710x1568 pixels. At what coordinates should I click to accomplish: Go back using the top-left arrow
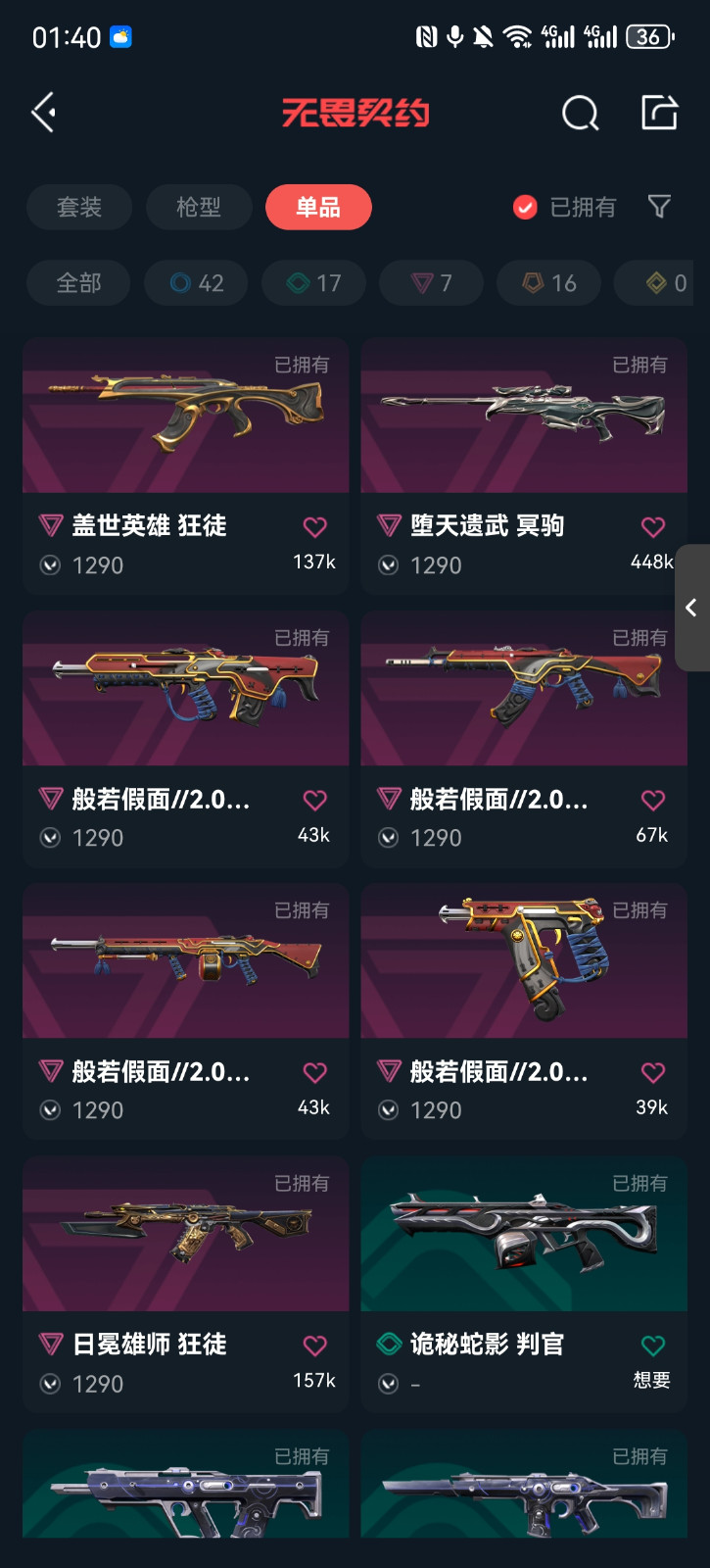coord(44,113)
